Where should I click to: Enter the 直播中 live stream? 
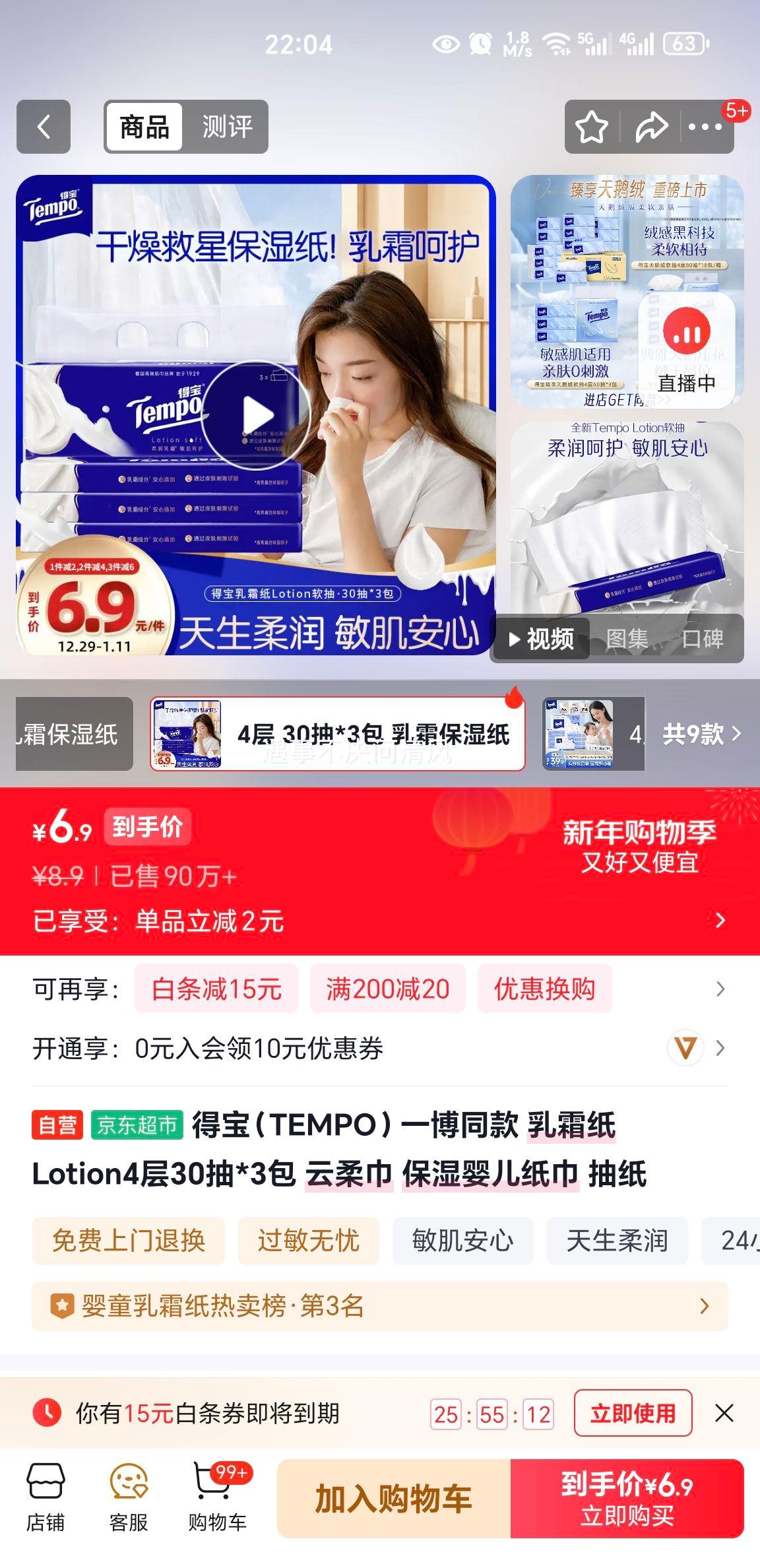tap(686, 350)
